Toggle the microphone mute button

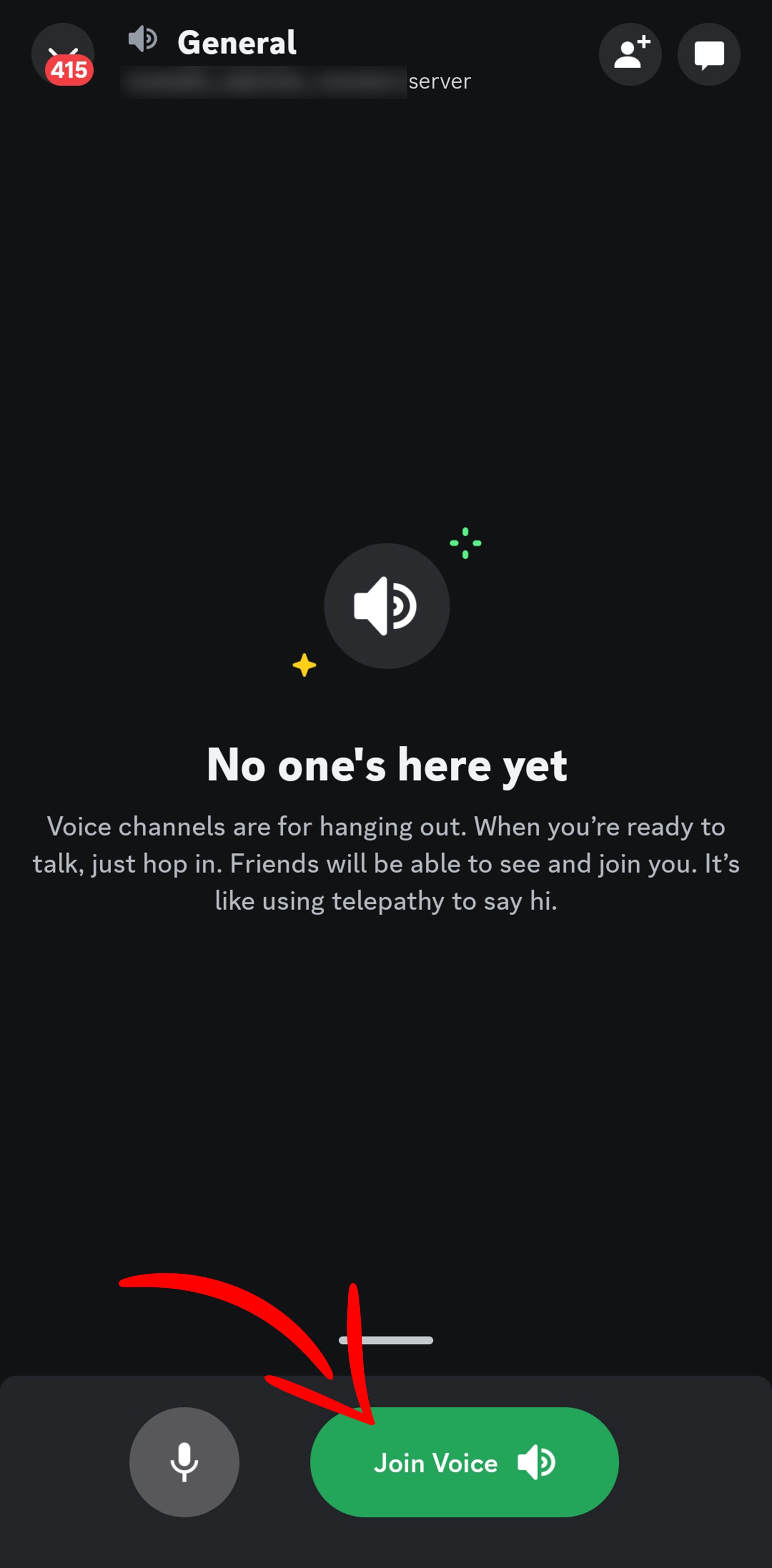click(x=184, y=1461)
